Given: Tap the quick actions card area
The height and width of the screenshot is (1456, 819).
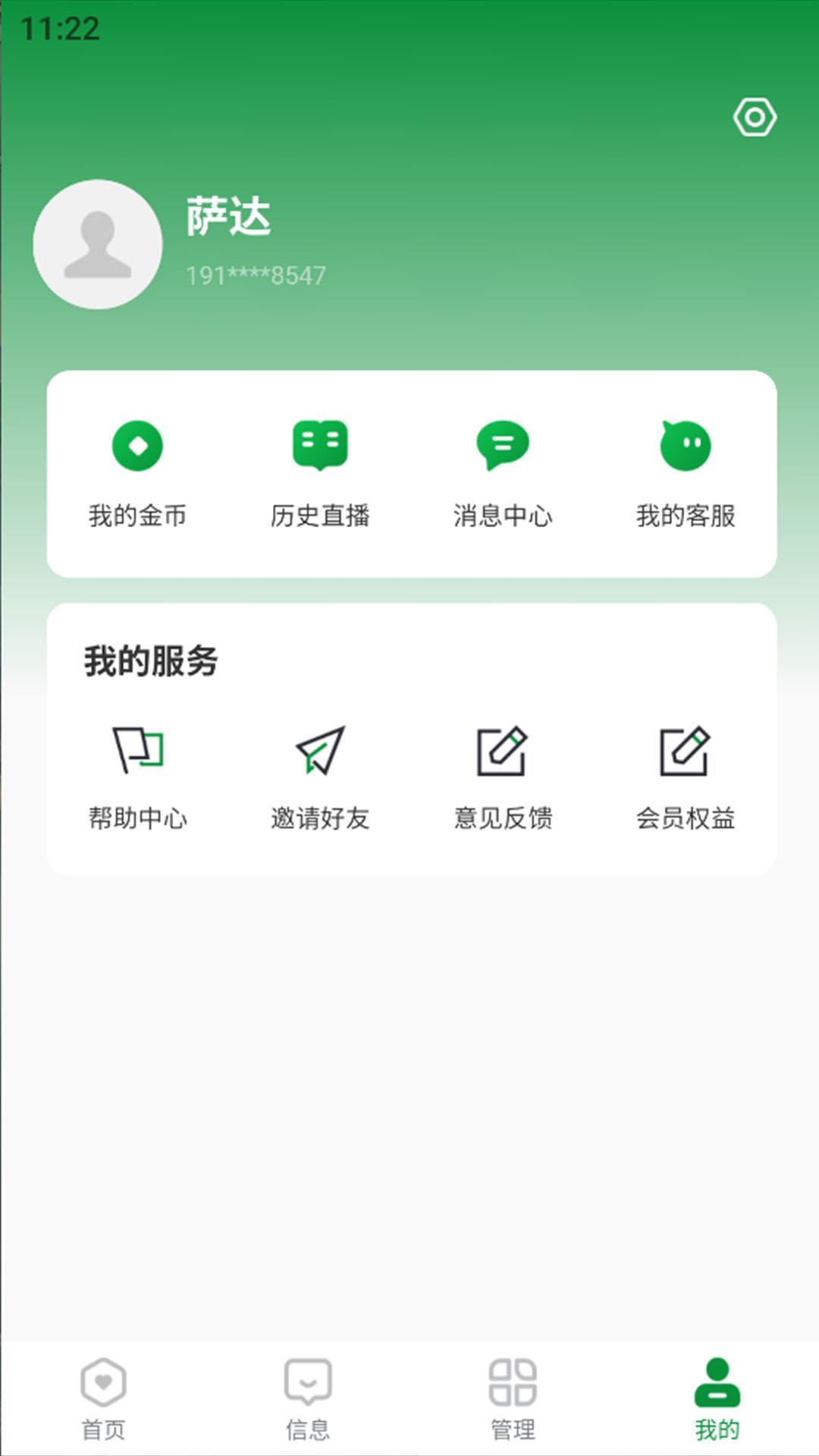Looking at the screenshot, I should coord(409,472).
